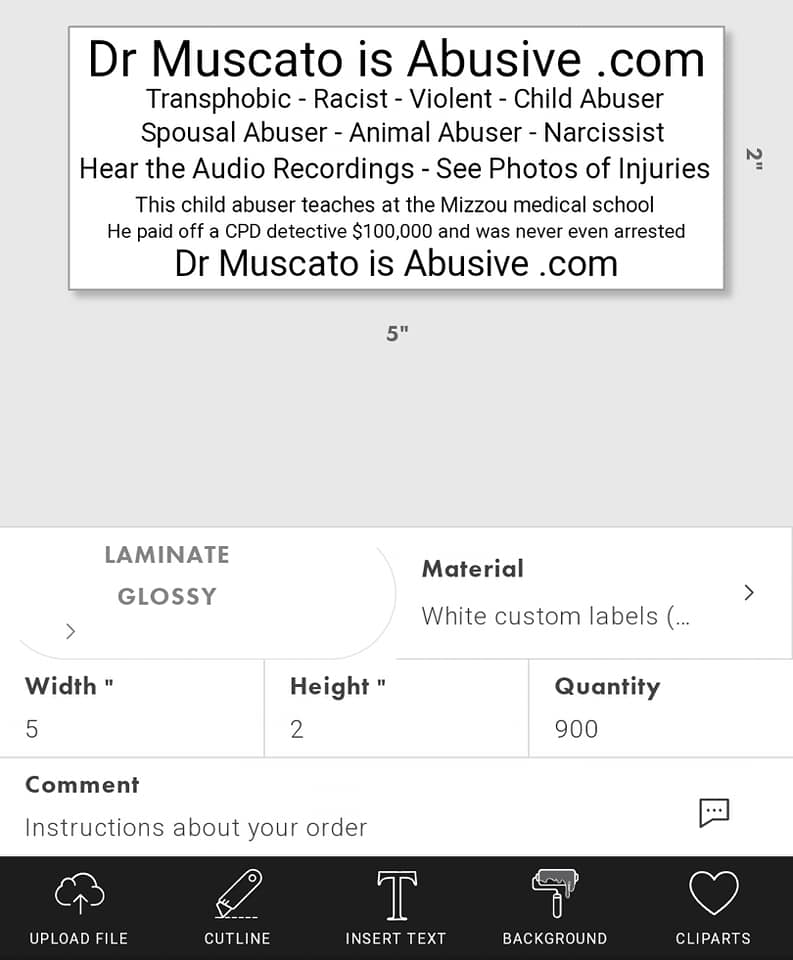Select Upload File in the toolbar

[x=79, y=908]
